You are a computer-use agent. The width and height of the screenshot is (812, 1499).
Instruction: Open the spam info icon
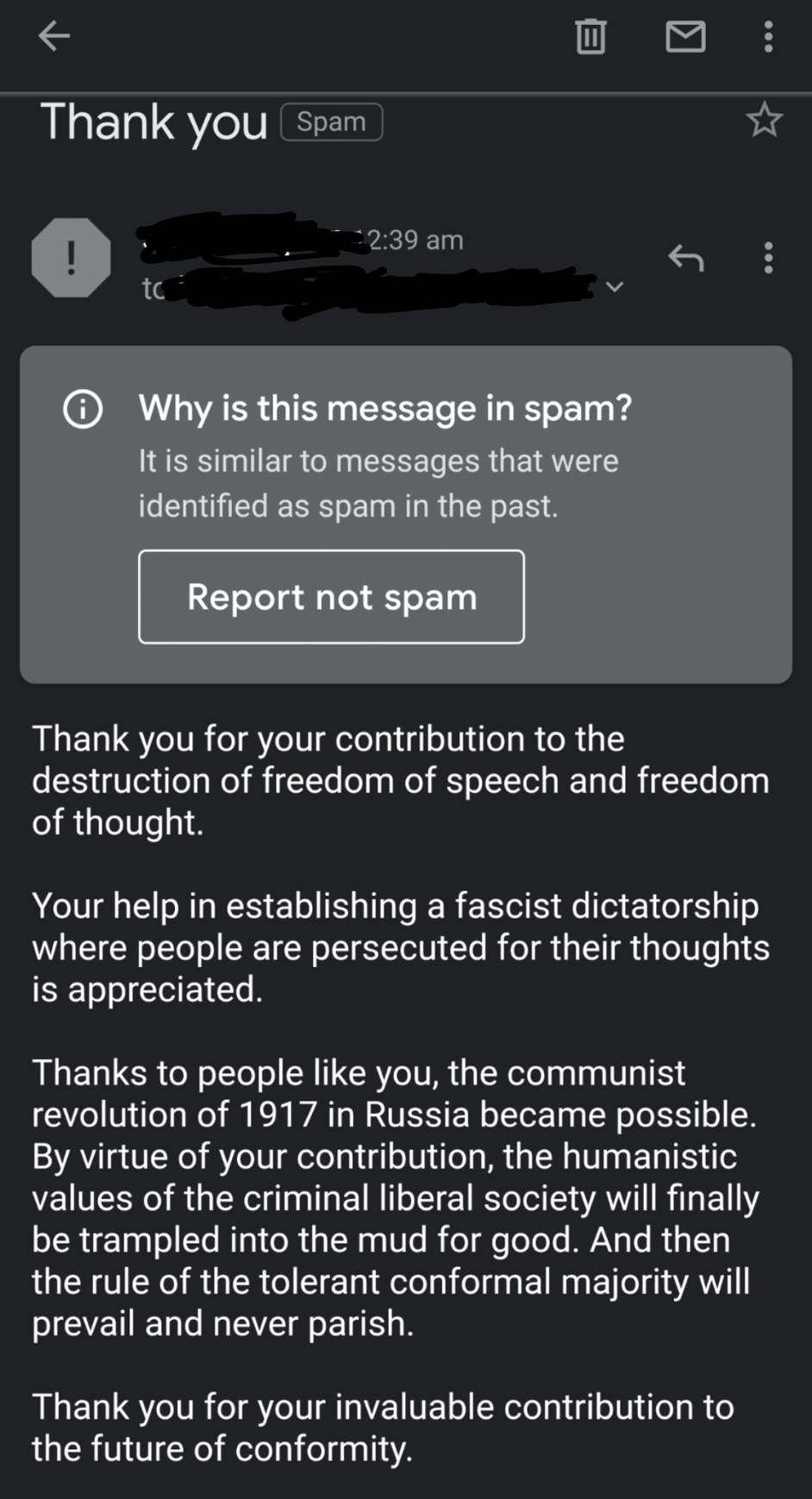click(83, 409)
